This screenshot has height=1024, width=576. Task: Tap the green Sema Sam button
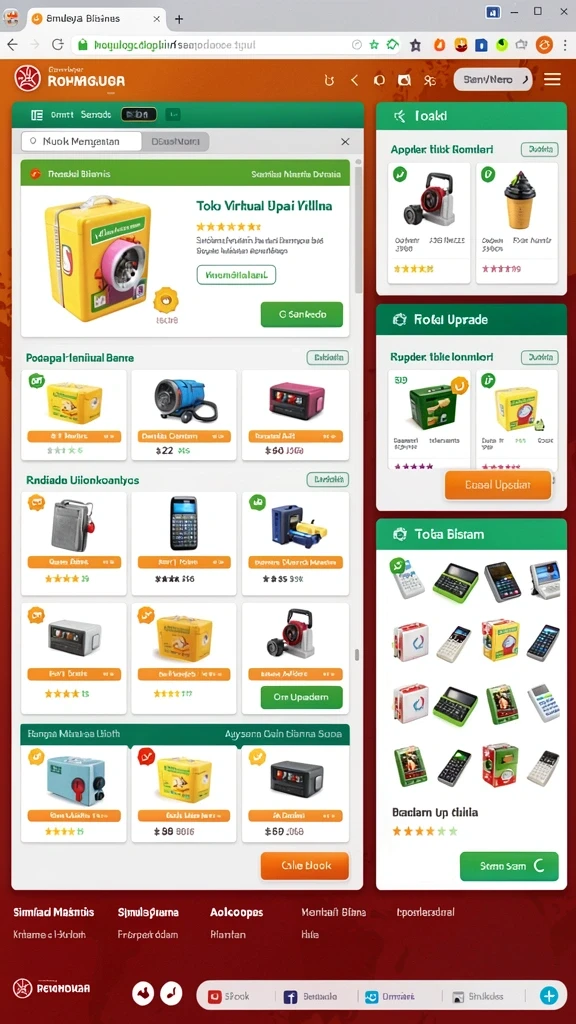(509, 866)
